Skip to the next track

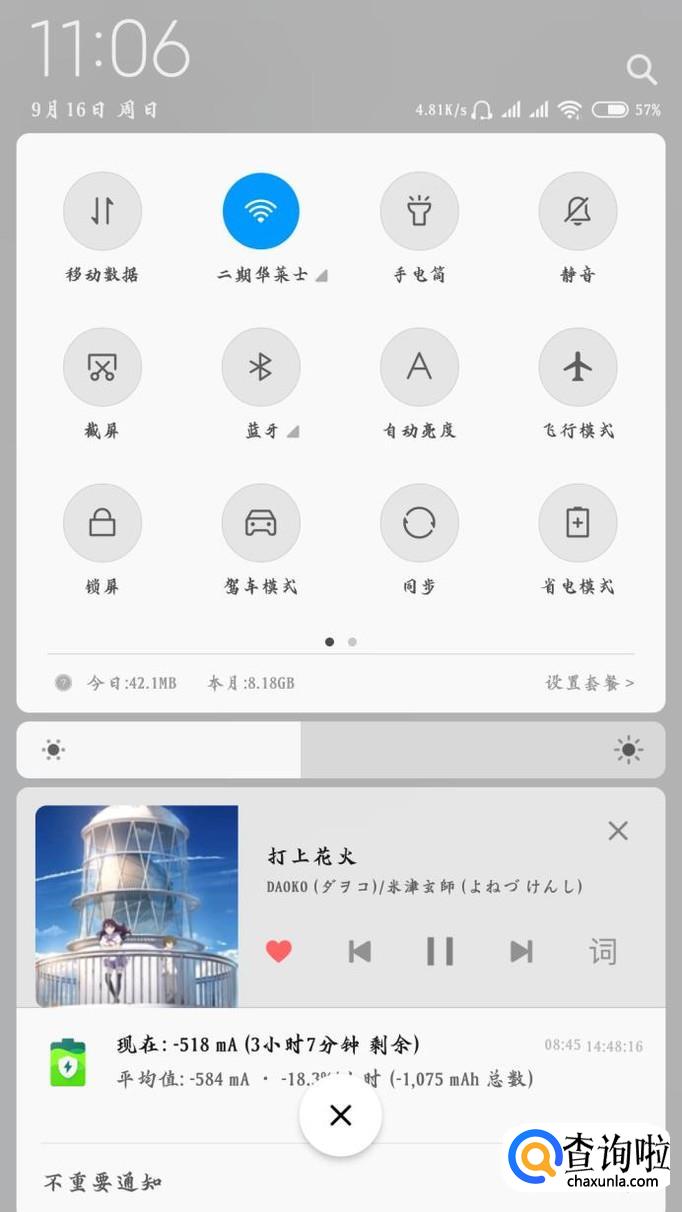(x=521, y=951)
